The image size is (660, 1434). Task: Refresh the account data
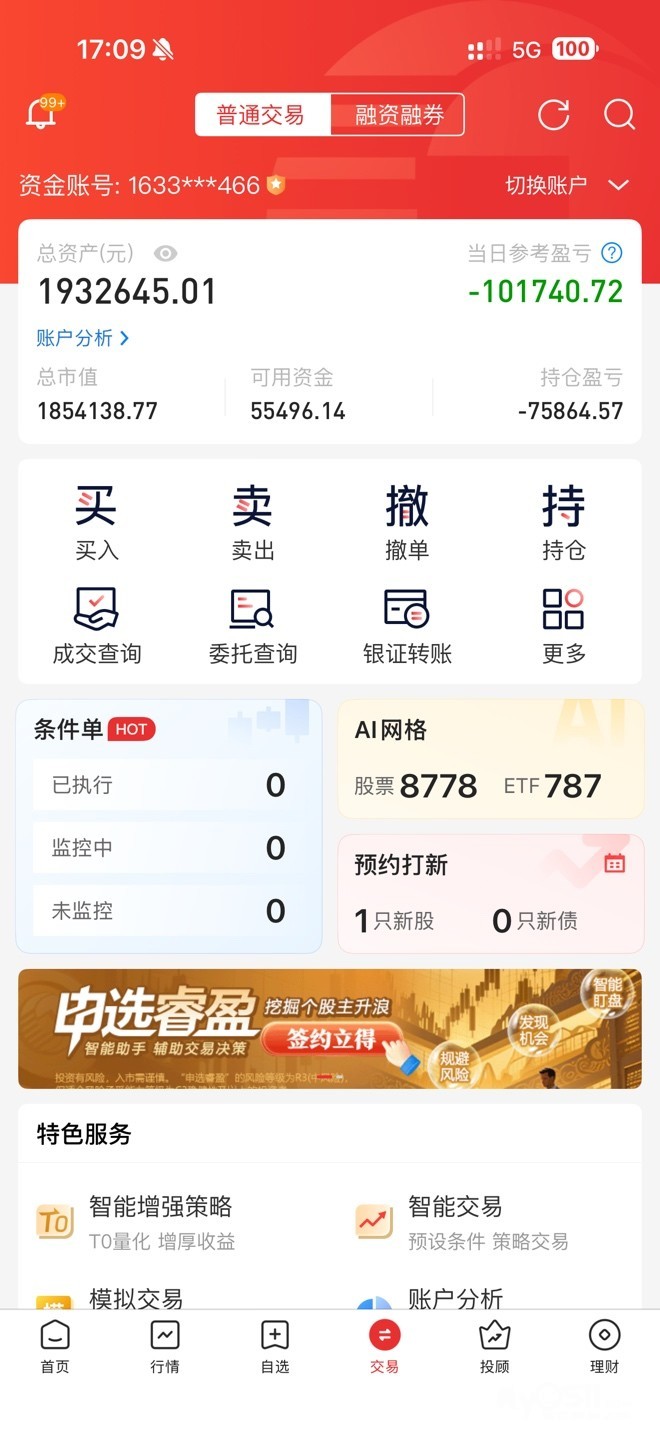click(553, 114)
